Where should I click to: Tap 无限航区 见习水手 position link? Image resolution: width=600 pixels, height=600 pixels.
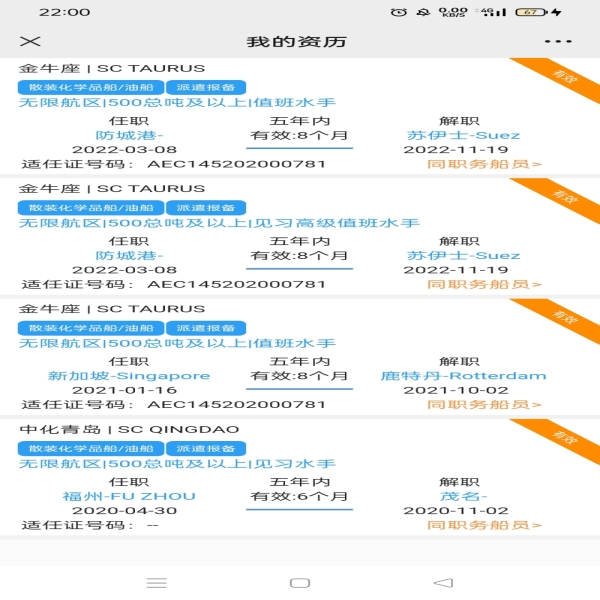click(177, 464)
